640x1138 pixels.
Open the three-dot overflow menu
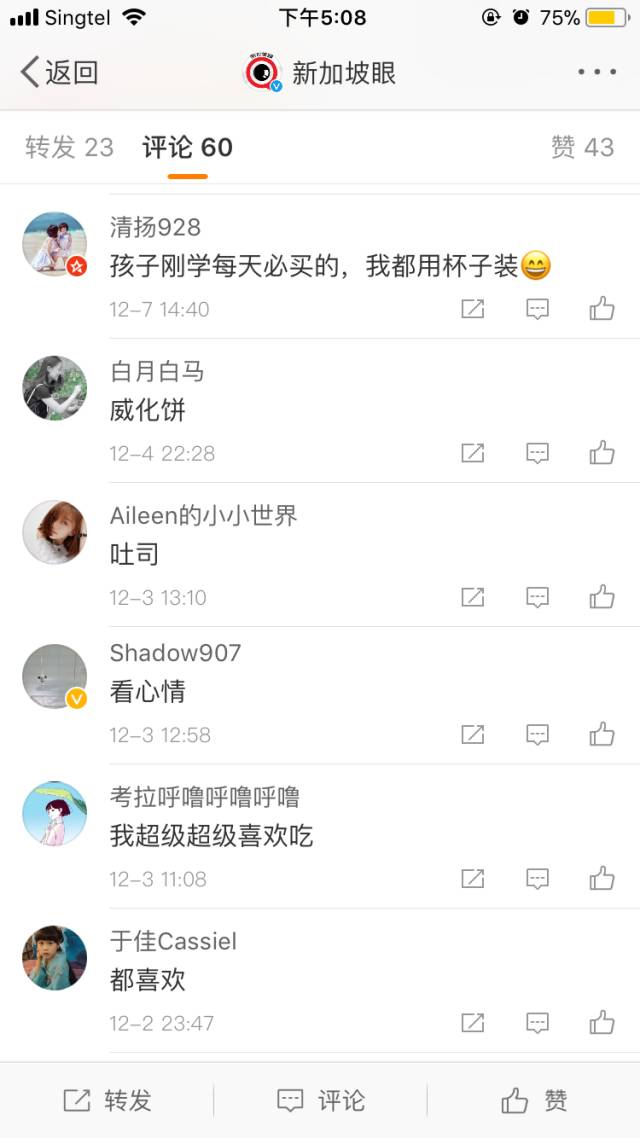click(x=597, y=72)
